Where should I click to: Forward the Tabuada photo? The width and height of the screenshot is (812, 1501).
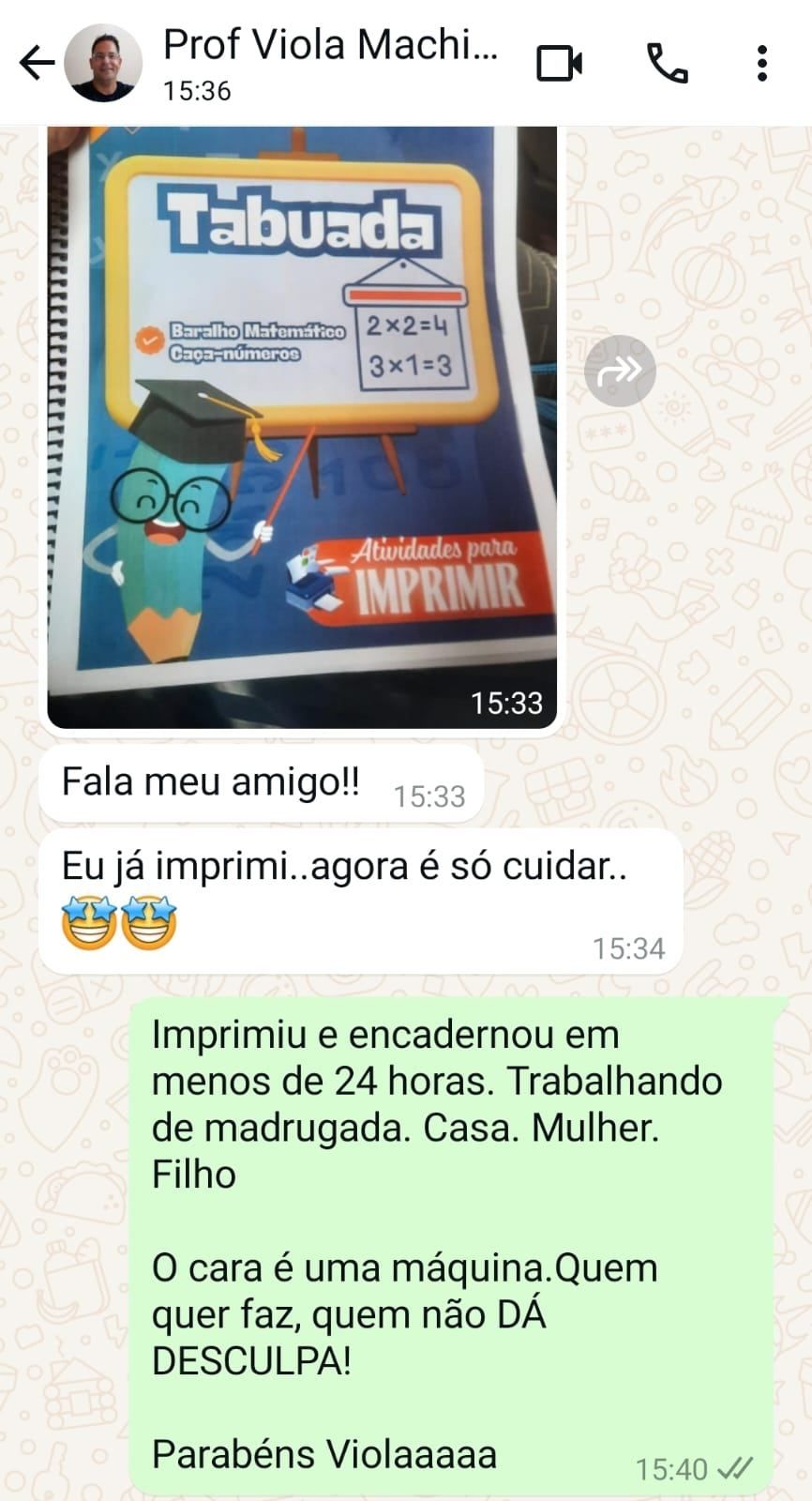point(620,371)
